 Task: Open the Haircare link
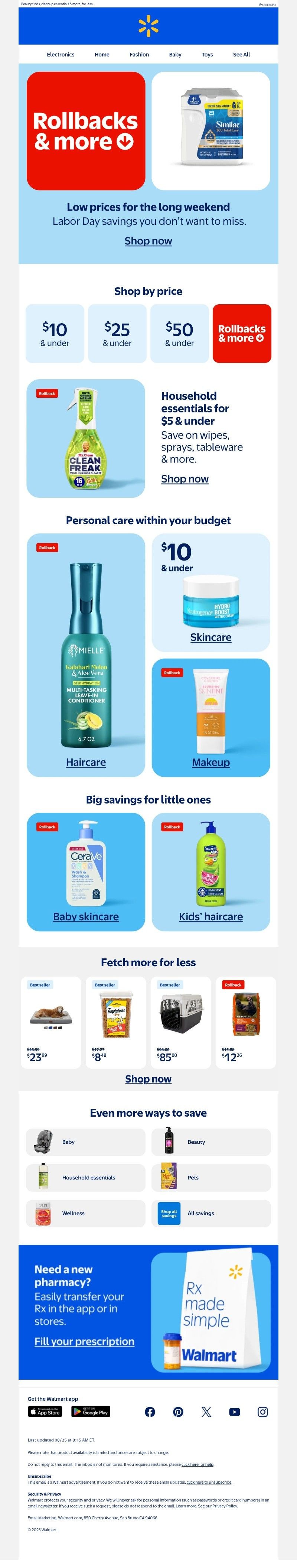[86, 762]
